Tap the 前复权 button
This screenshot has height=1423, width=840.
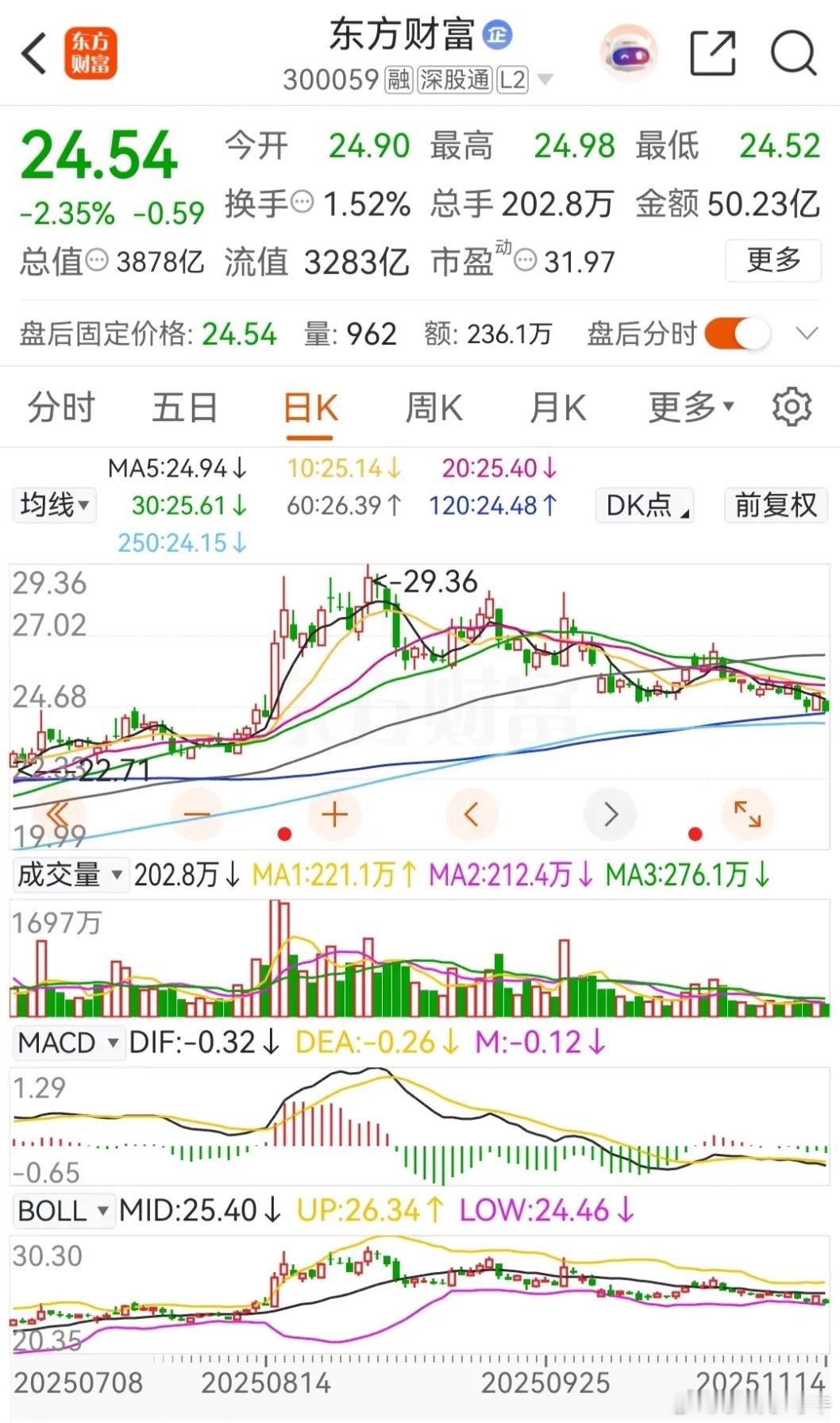[774, 505]
